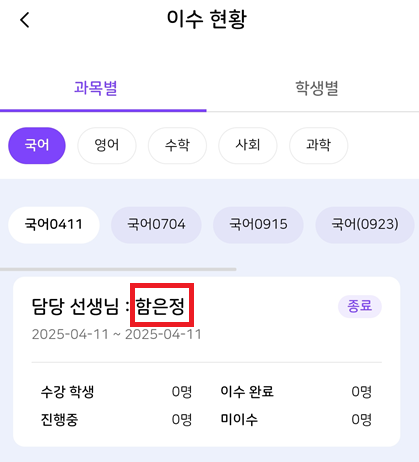This screenshot has height=462, width=419.
Task: Open the 국어0704 class chip
Action: click(x=156, y=225)
